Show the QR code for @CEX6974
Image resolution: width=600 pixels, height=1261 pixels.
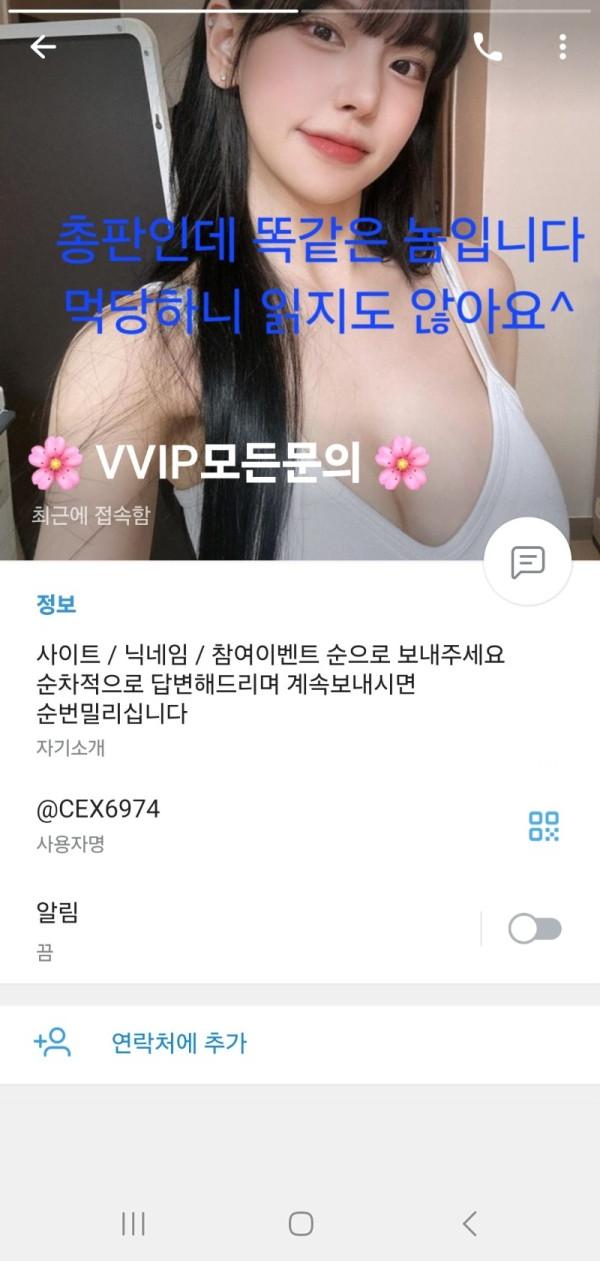pyautogui.click(x=544, y=825)
